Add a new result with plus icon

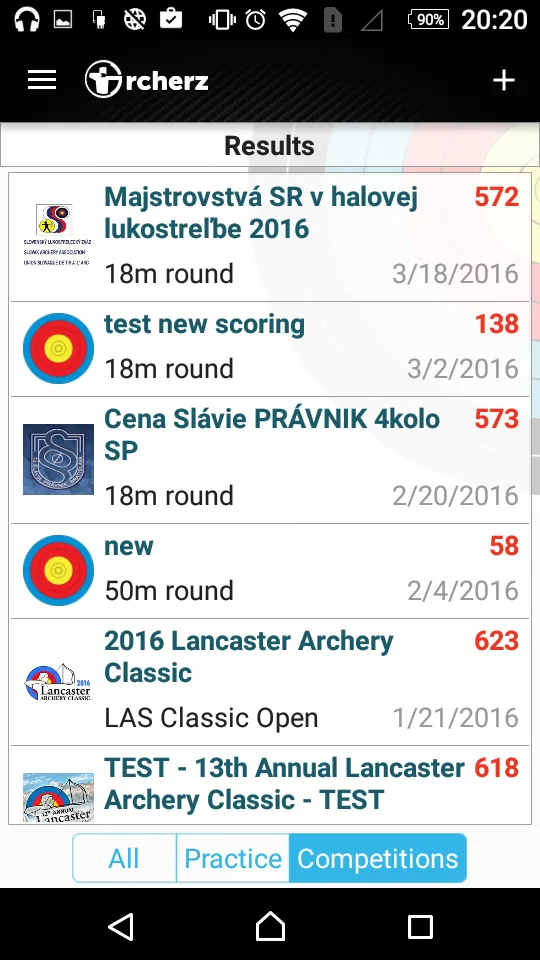click(x=503, y=80)
